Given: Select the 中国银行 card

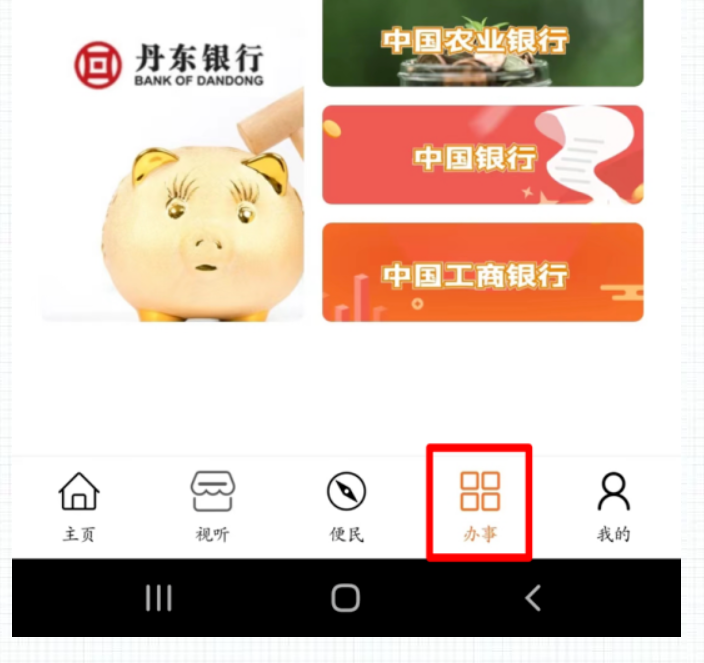Looking at the screenshot, I should pyautogui.click(x=482, y=155).
